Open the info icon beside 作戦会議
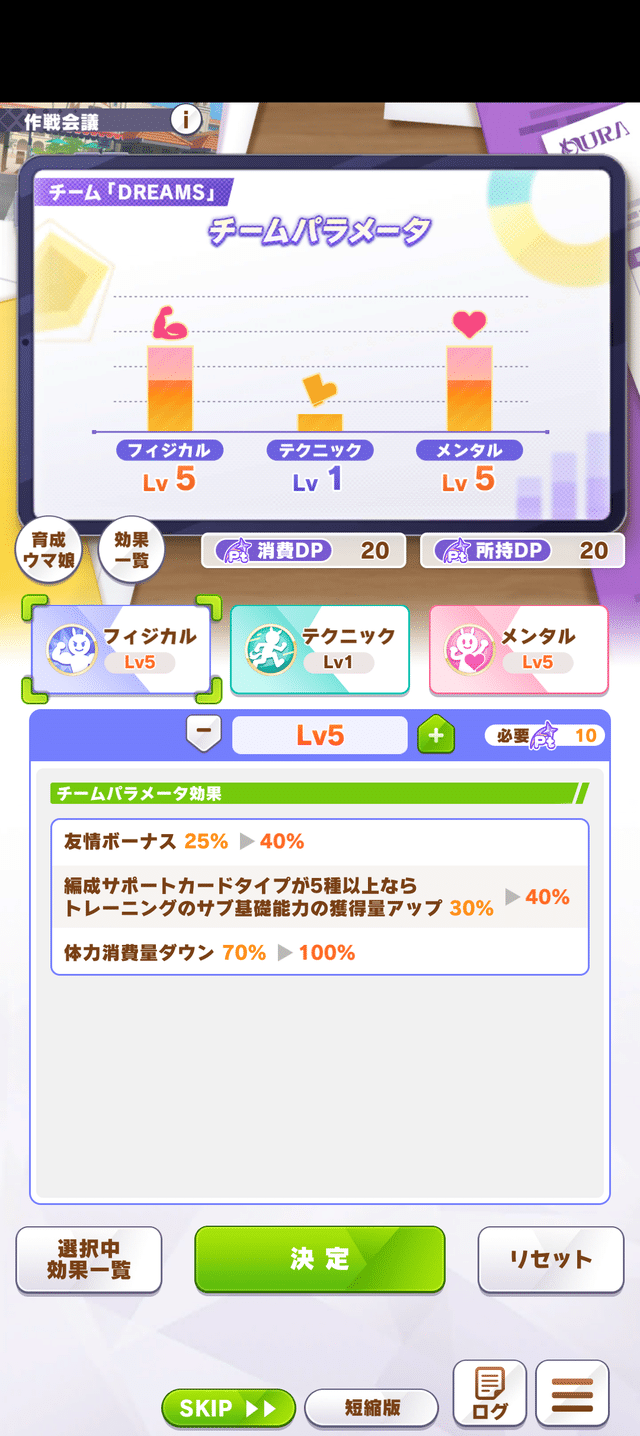Viewport: 640px width, 1436px height. [186, 120]
